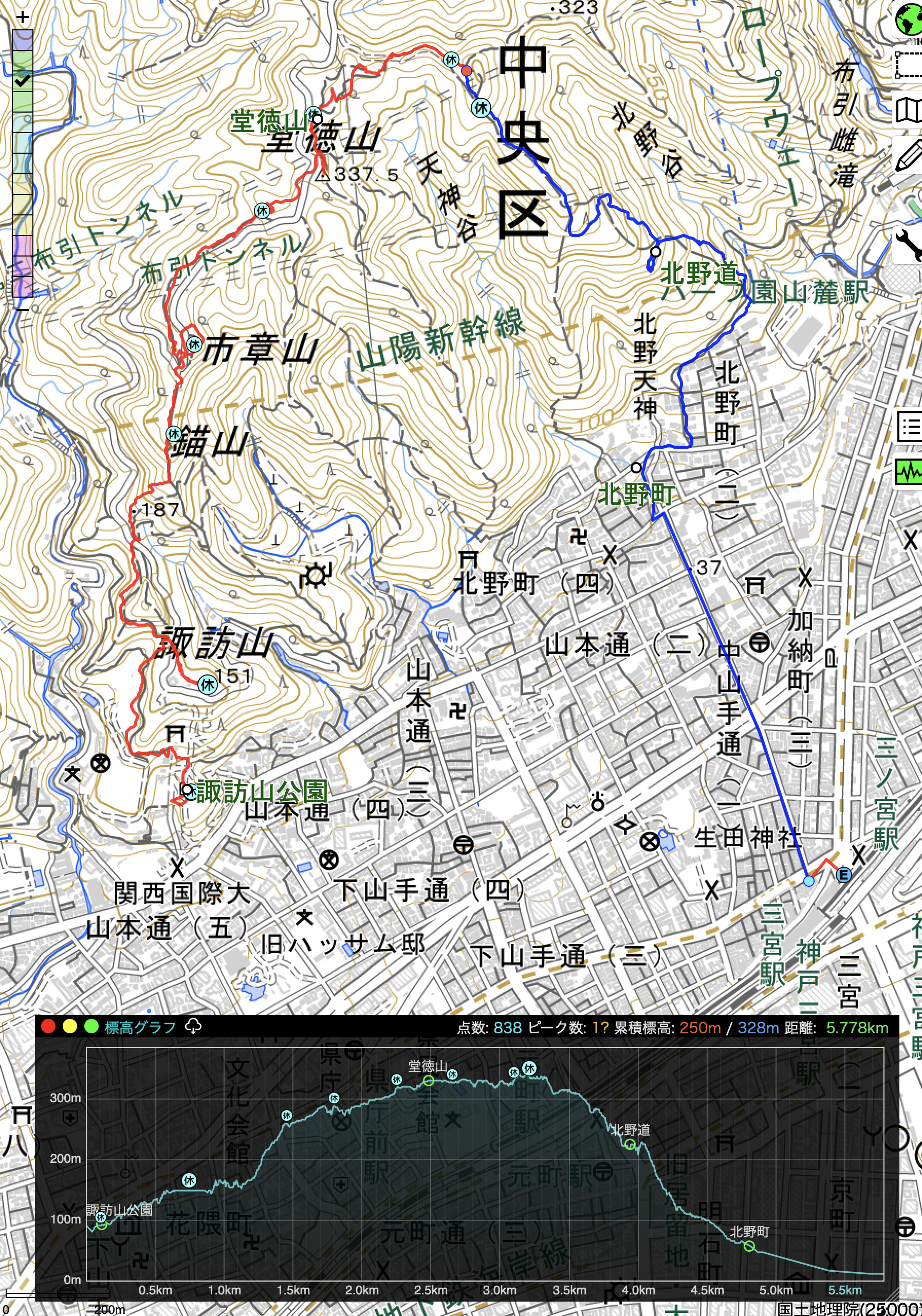Image resolution: width=922 pixels, height=1316 pixels.
Task: Tap the E end marker of the route
Action: 843,874
